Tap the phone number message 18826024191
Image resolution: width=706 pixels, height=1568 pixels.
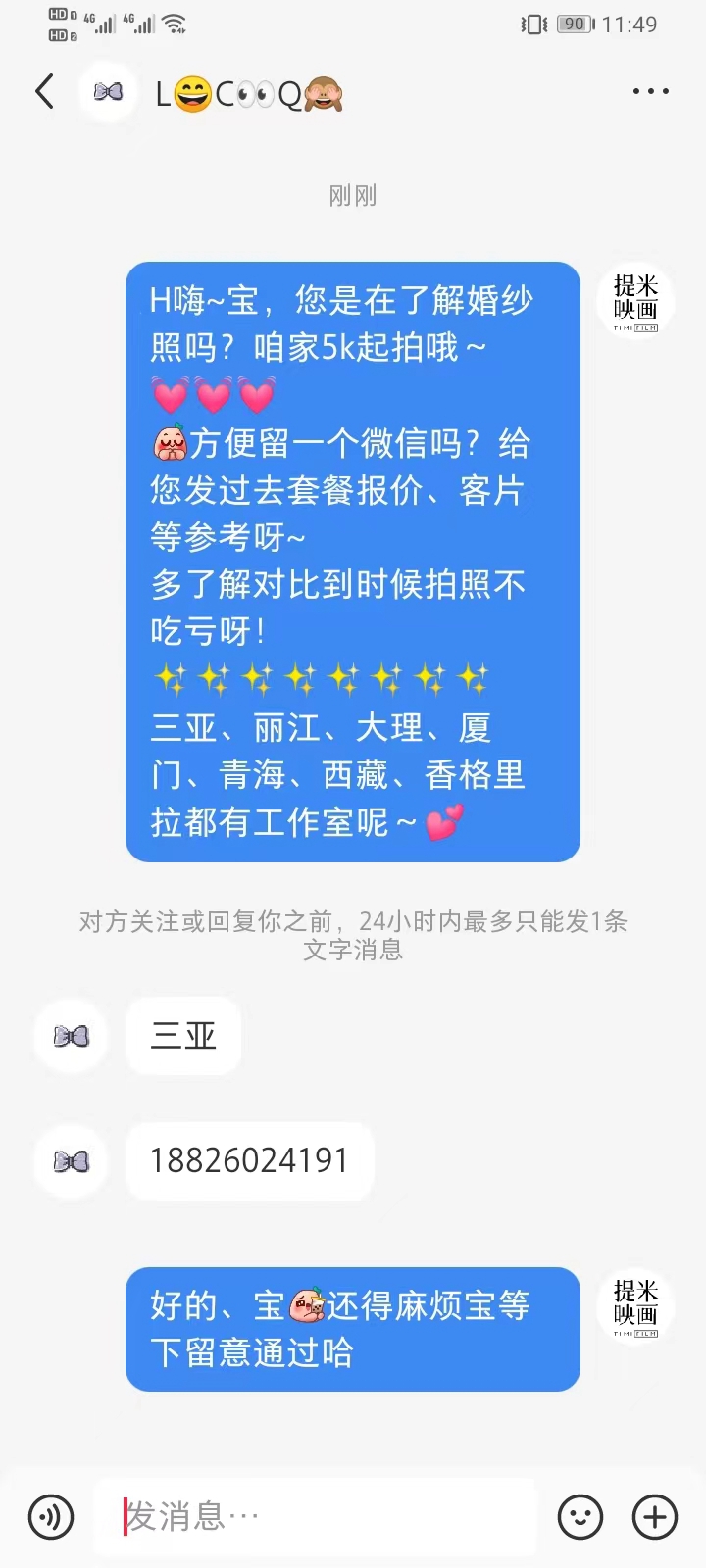click(x=249, y=1161)
